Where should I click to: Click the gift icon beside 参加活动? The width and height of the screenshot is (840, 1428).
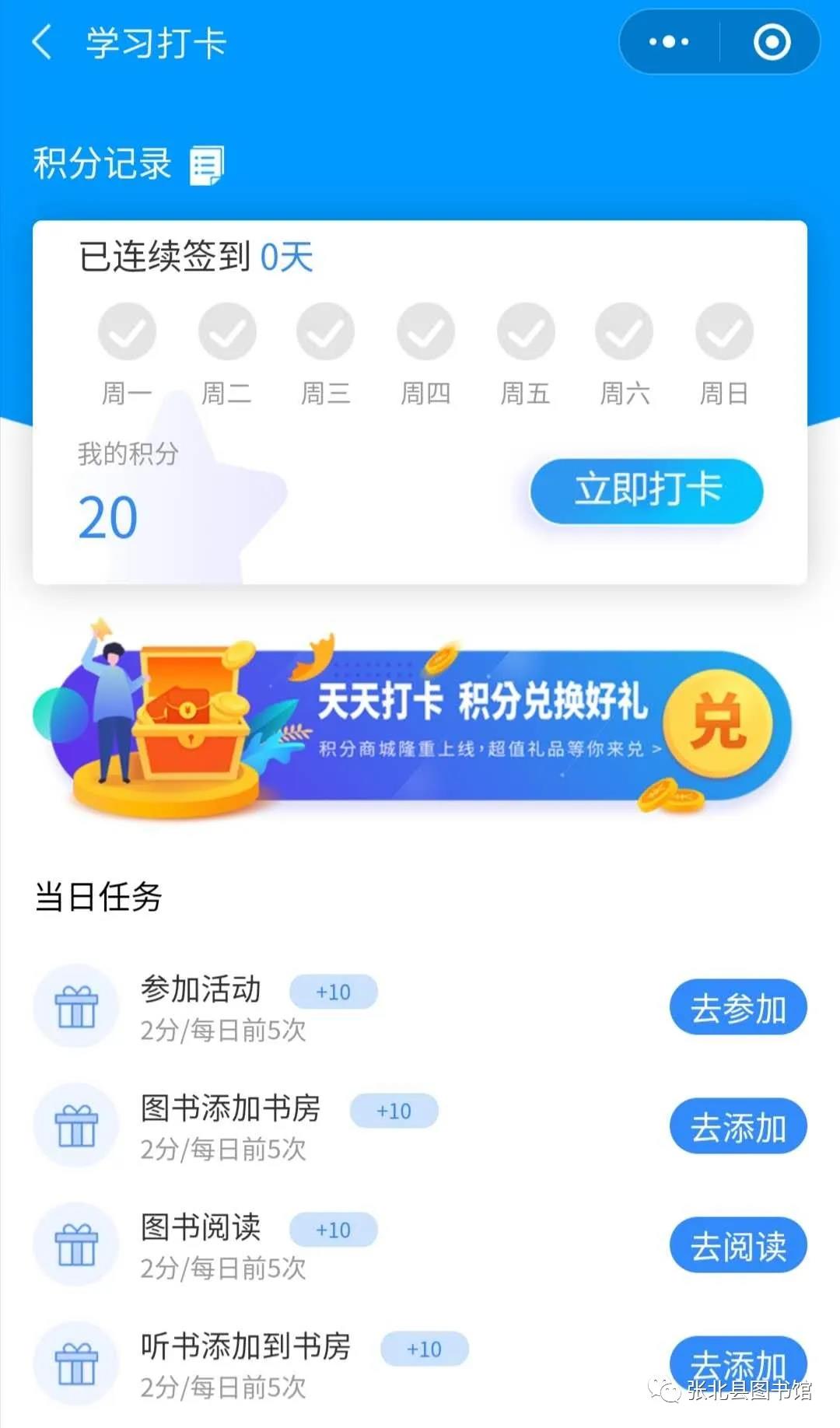click(75, 1006)
